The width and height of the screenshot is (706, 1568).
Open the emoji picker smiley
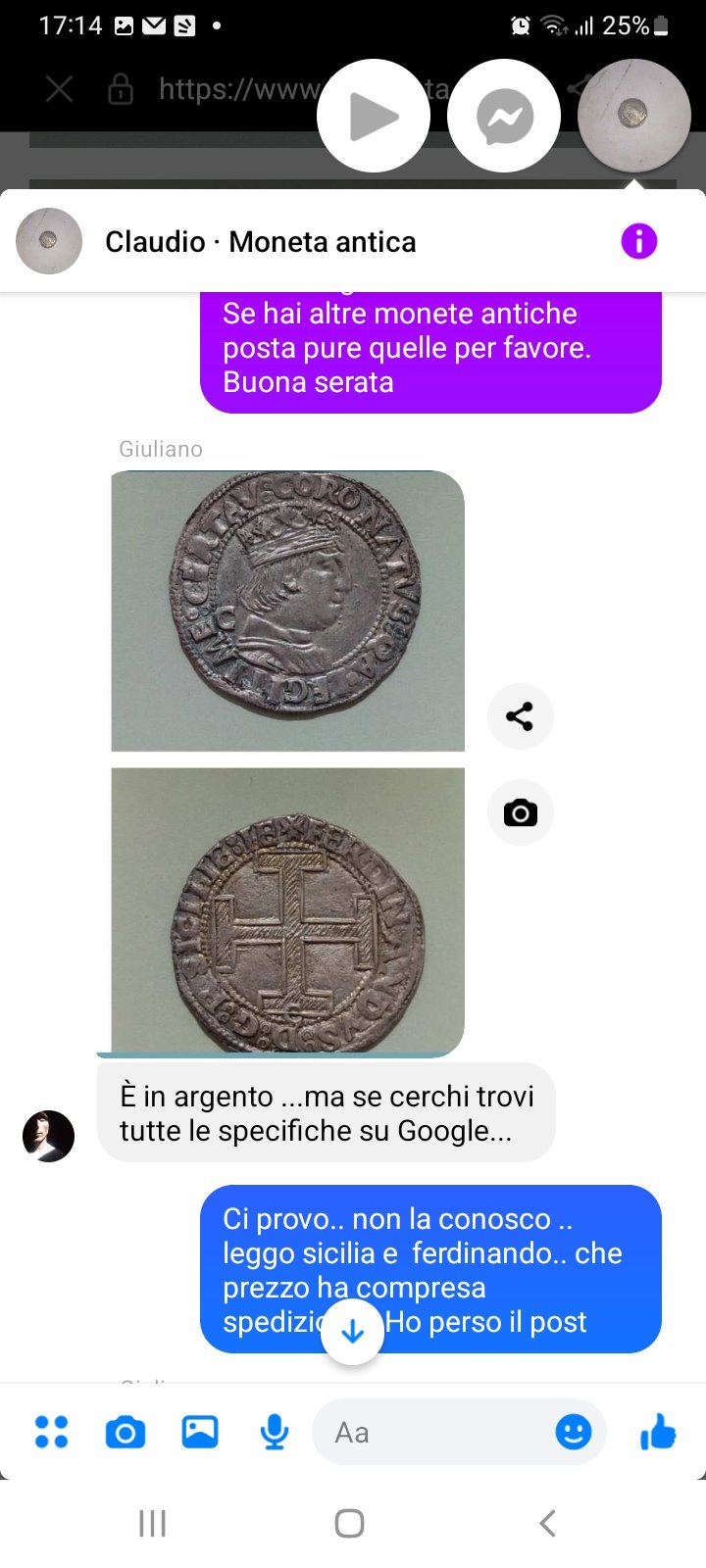pyautogui.click(x=574, y=1432)
